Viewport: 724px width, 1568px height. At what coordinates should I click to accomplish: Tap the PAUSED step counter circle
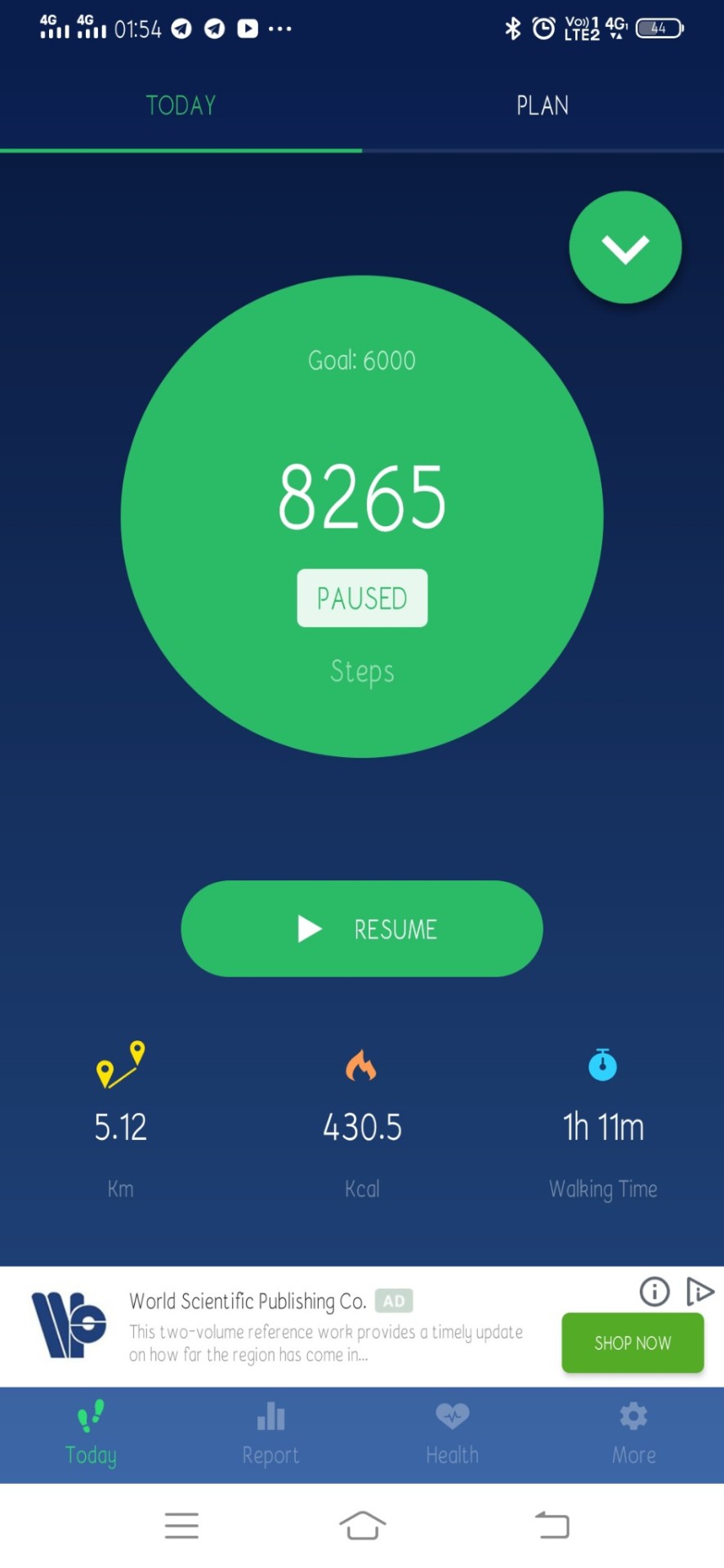(x=362, y=516)
